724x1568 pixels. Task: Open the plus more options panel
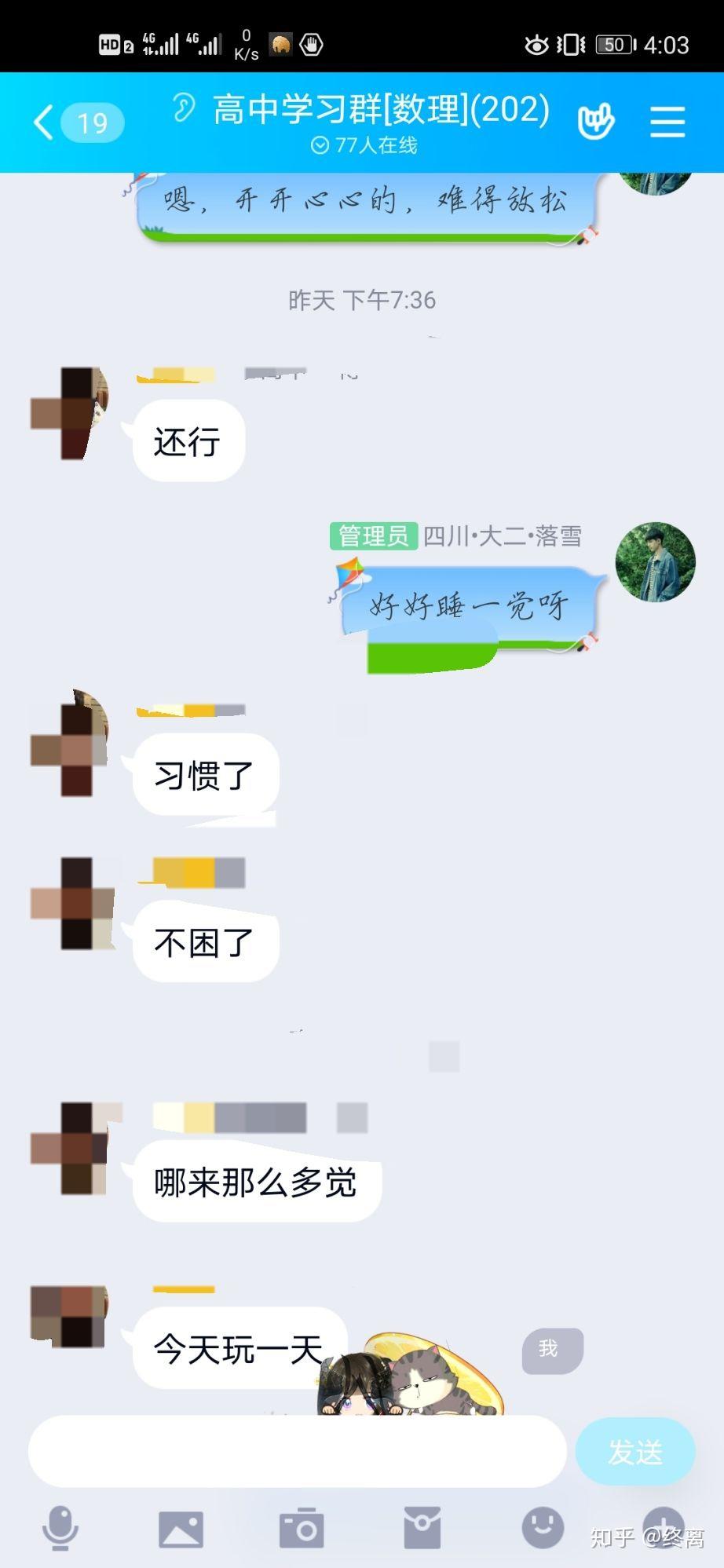click(x=664, y=1528)
